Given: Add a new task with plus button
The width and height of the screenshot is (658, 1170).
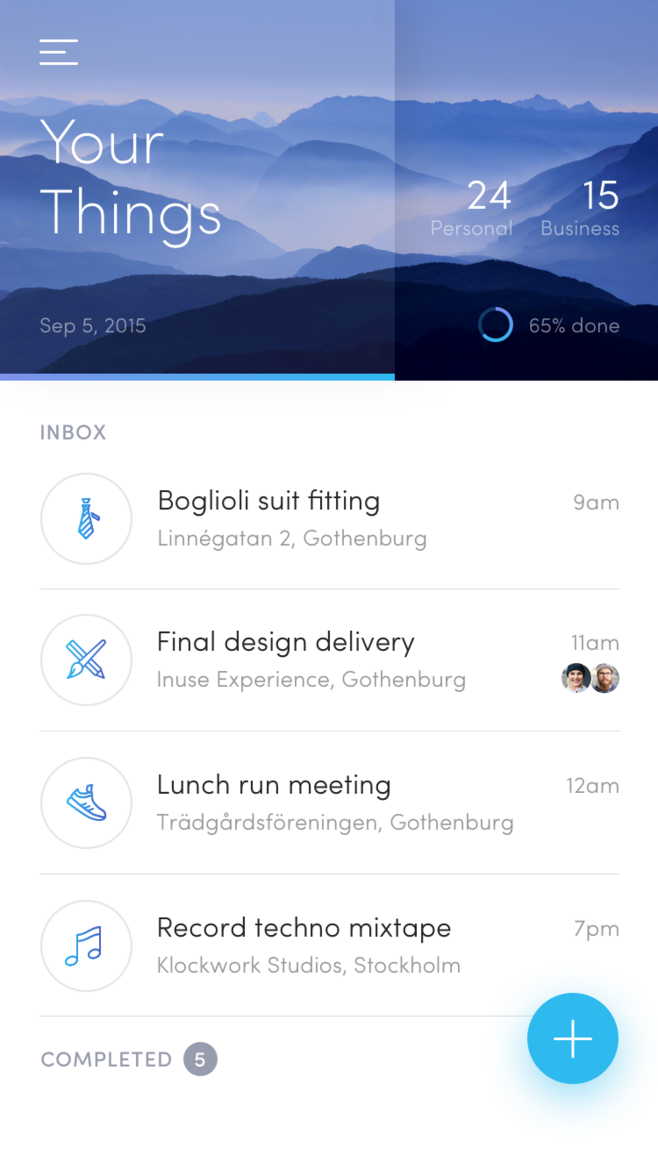Looking at the screenshot, I should click(x=573, y=1039).
